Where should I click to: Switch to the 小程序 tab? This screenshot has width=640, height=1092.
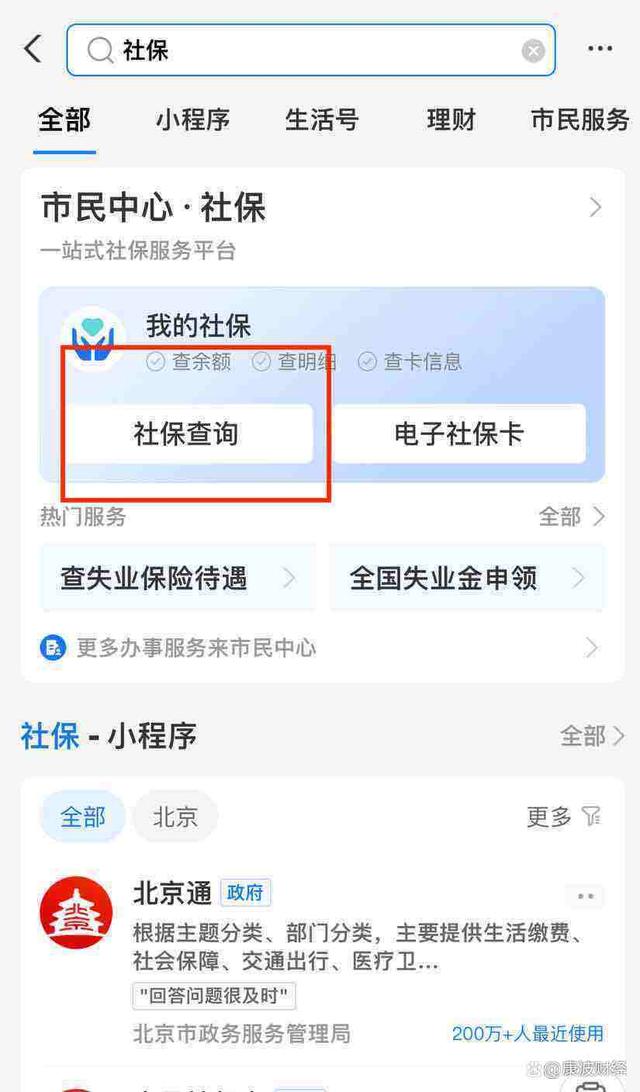(x=192, y=120)
